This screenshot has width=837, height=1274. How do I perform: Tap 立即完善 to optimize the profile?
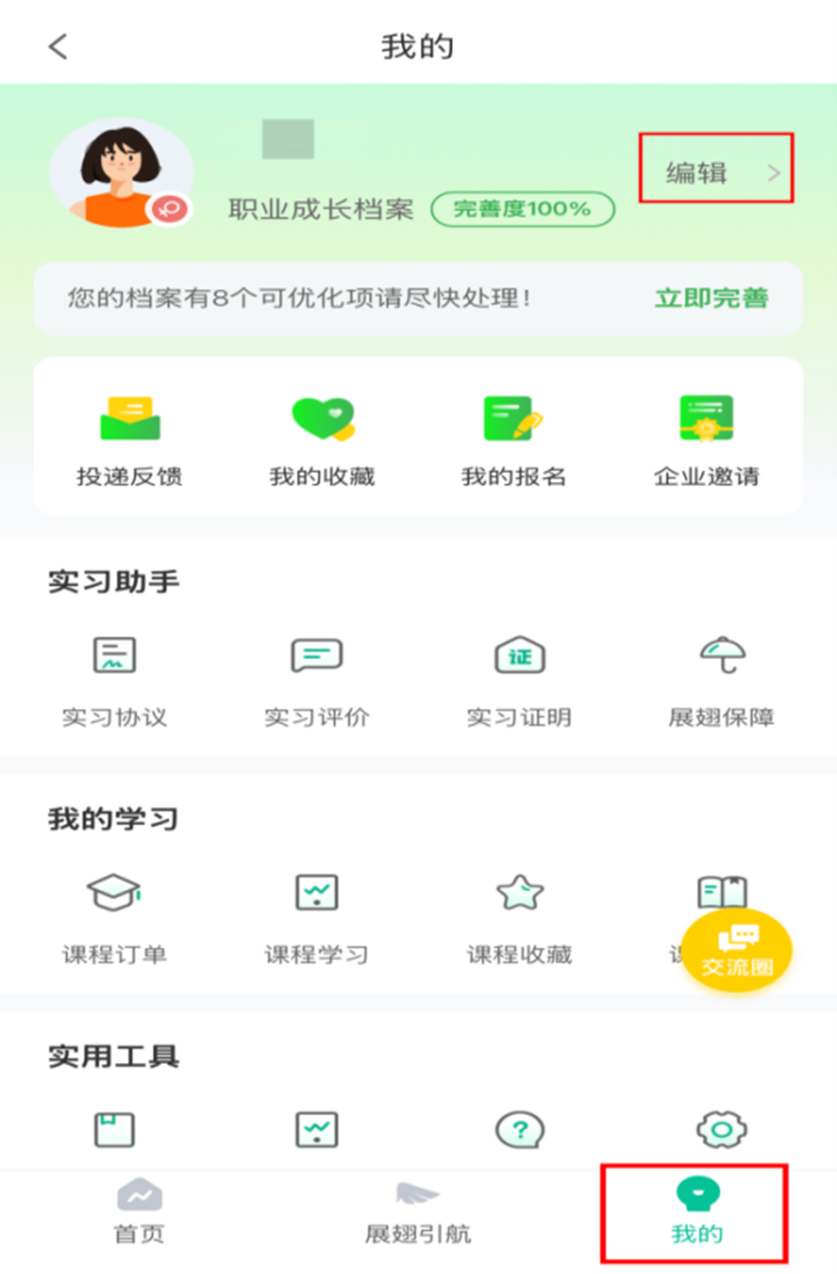(711, 298)
